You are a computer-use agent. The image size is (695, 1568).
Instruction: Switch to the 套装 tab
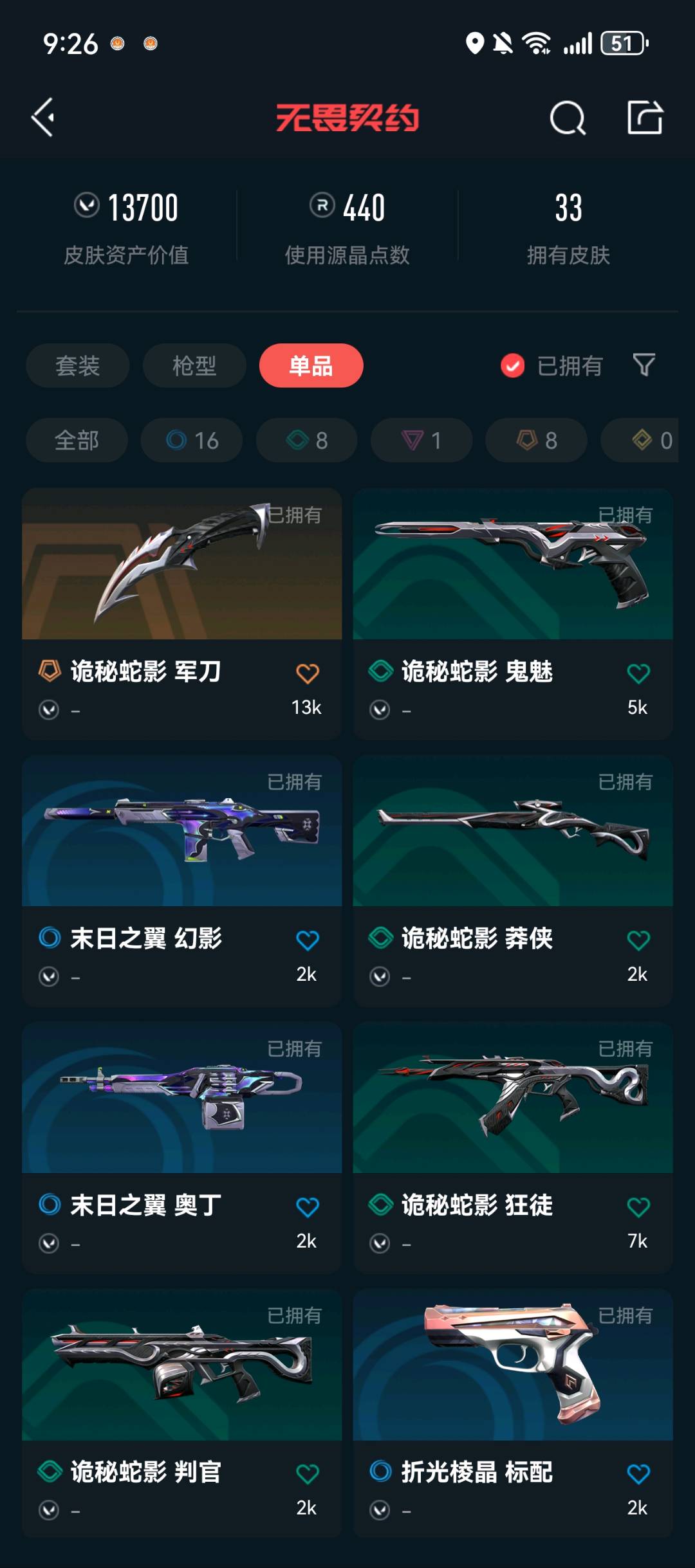[x=77, y=366]
